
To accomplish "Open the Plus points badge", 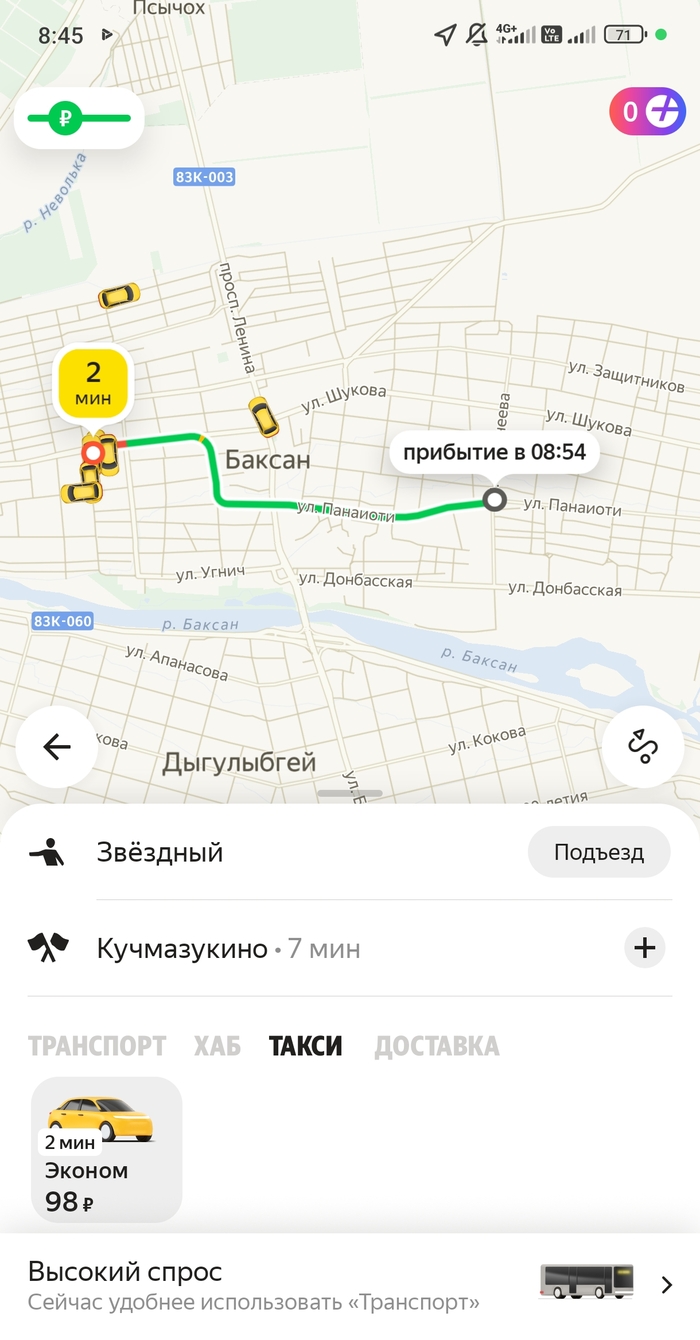I will pos(647,111).
